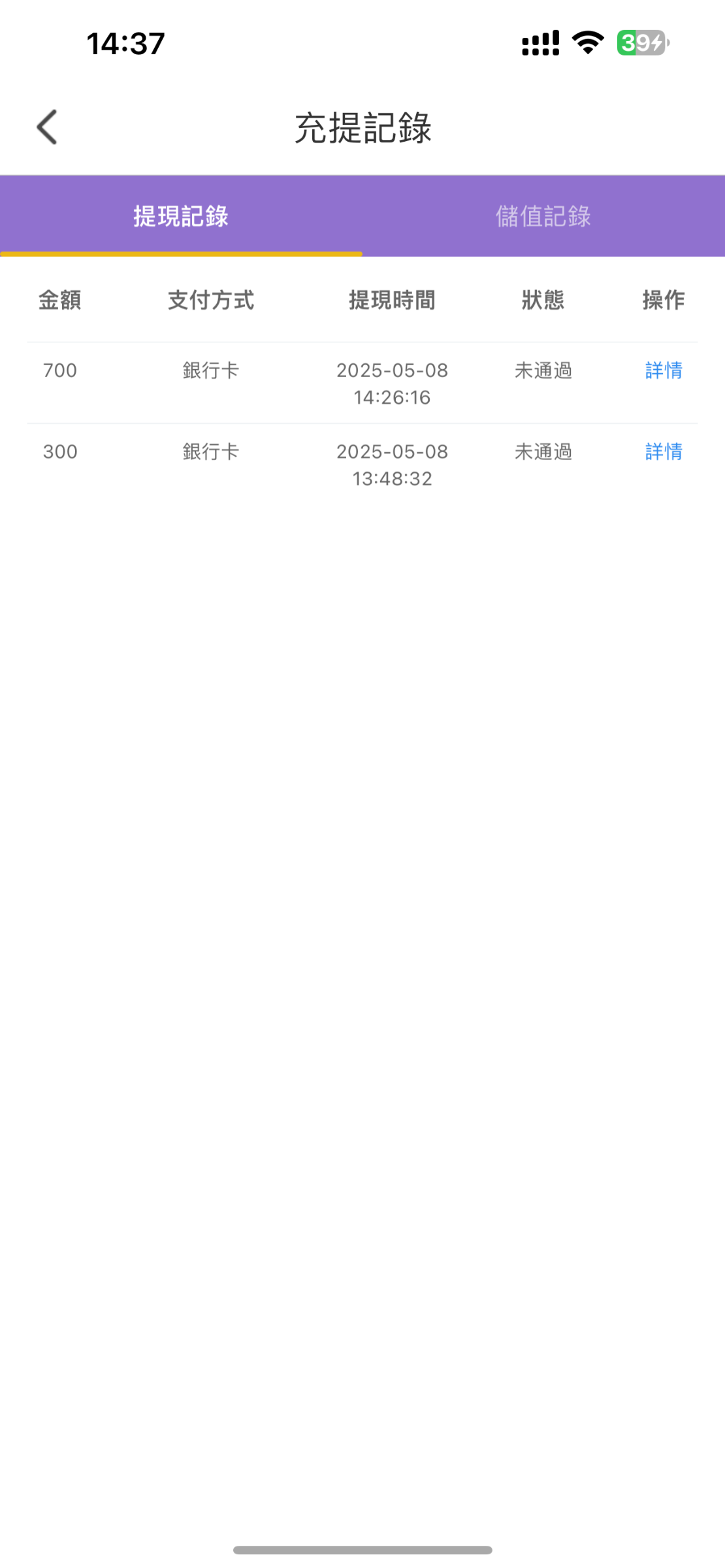Tap the cellular signal strength icon
This screenshot has width=725, height=1568.
click(x=540, y=42)
